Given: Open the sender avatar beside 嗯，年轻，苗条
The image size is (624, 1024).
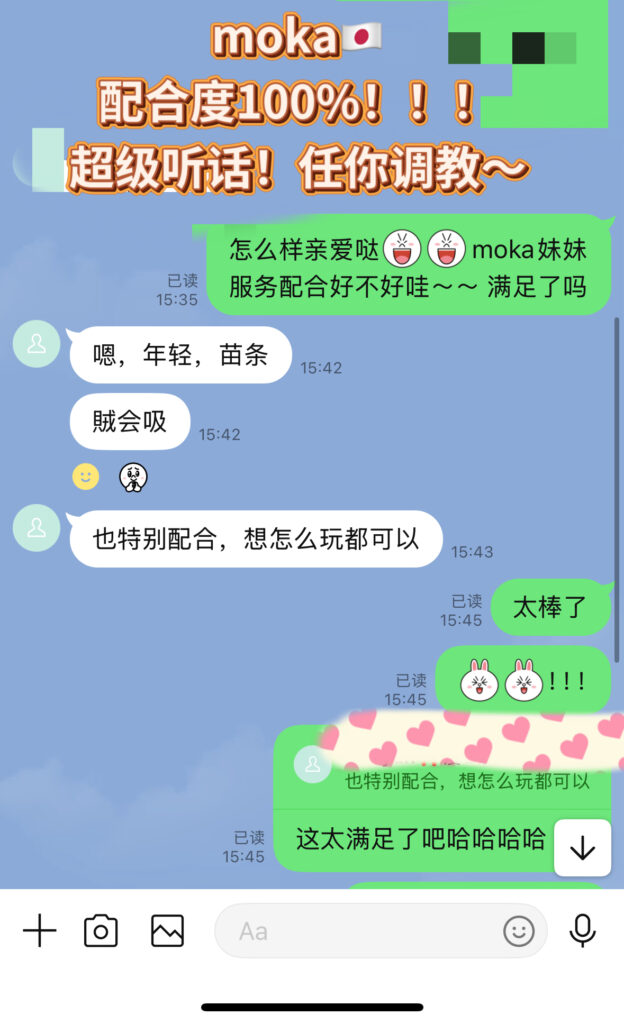Looking at the screenshot, I should click(36, 344).
